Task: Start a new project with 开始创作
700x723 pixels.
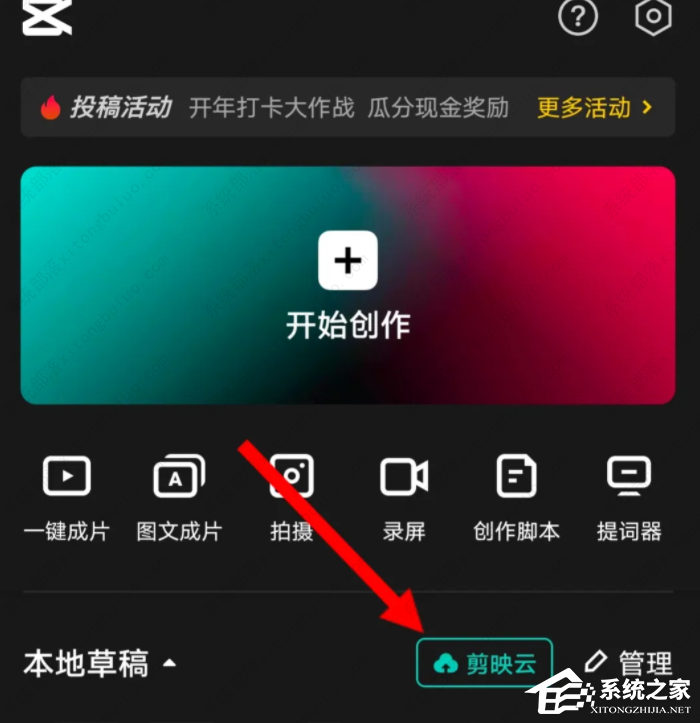Action: [348, 285]
